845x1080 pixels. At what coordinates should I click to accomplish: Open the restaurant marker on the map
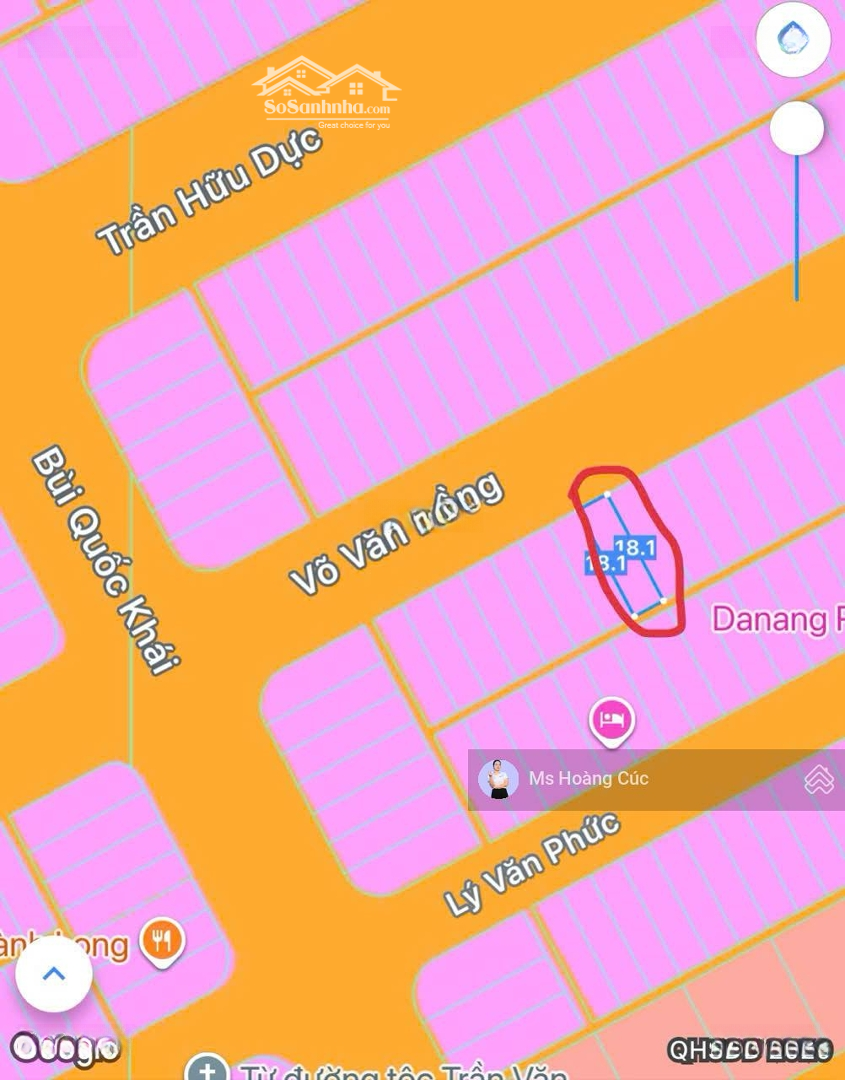tap(162, 940)
